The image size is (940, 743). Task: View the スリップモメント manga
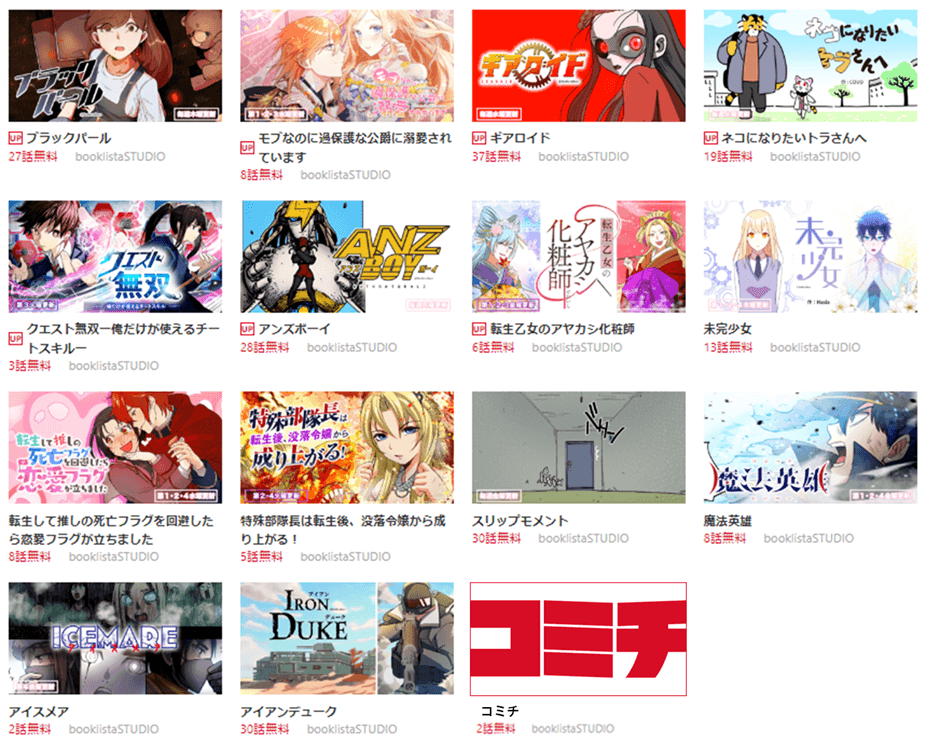578,447
